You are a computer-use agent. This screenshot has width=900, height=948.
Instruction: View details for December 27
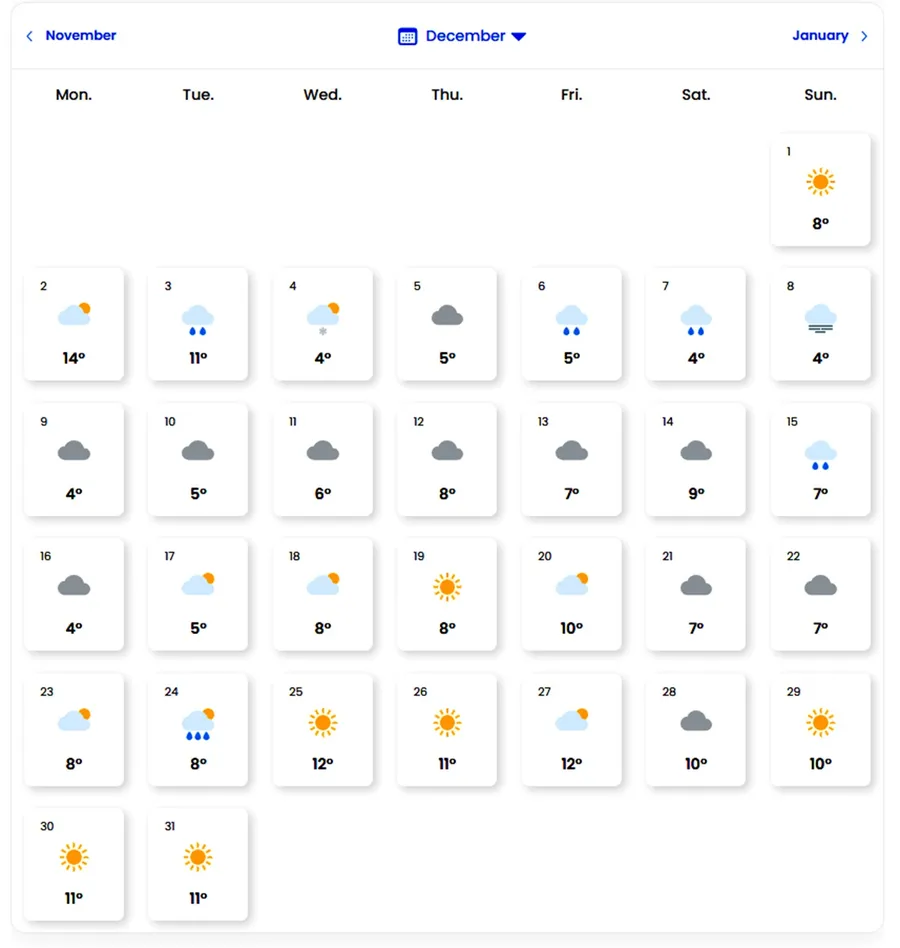(x=571, y=729)
